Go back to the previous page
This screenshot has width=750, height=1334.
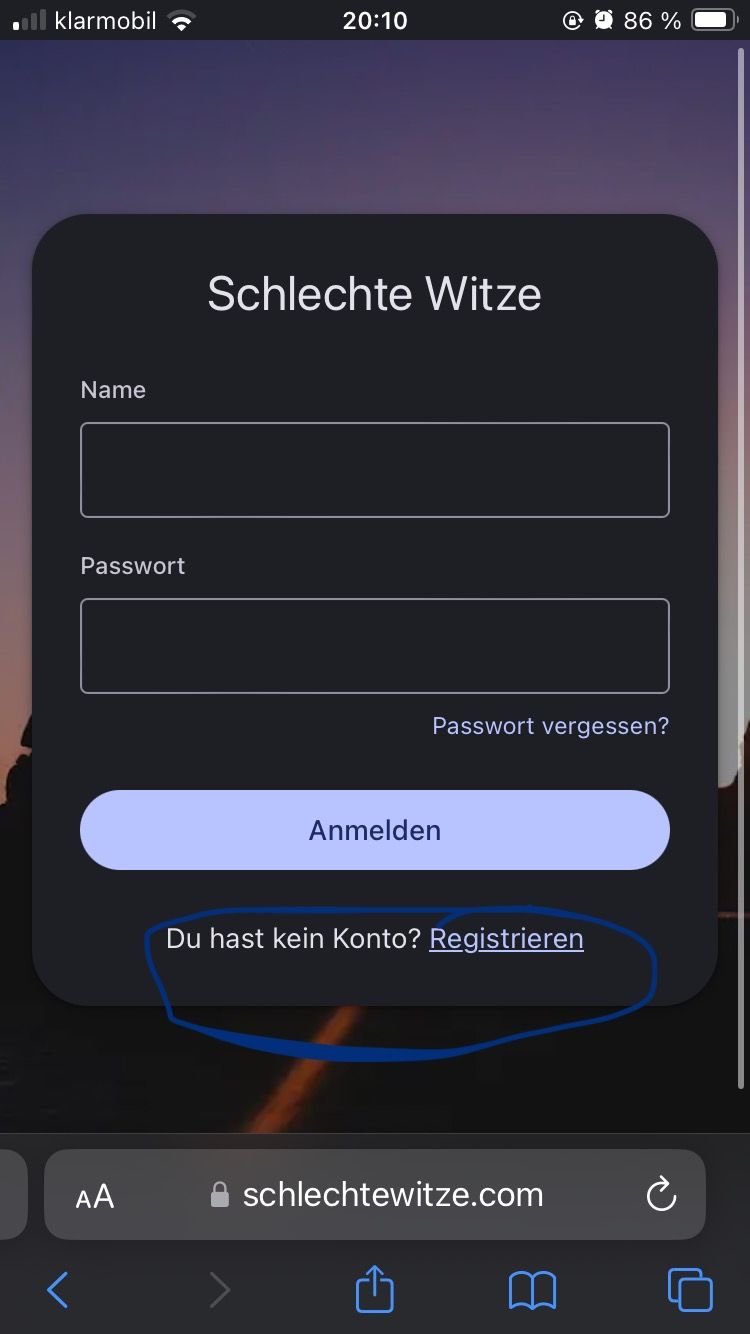coord(58,1290)
